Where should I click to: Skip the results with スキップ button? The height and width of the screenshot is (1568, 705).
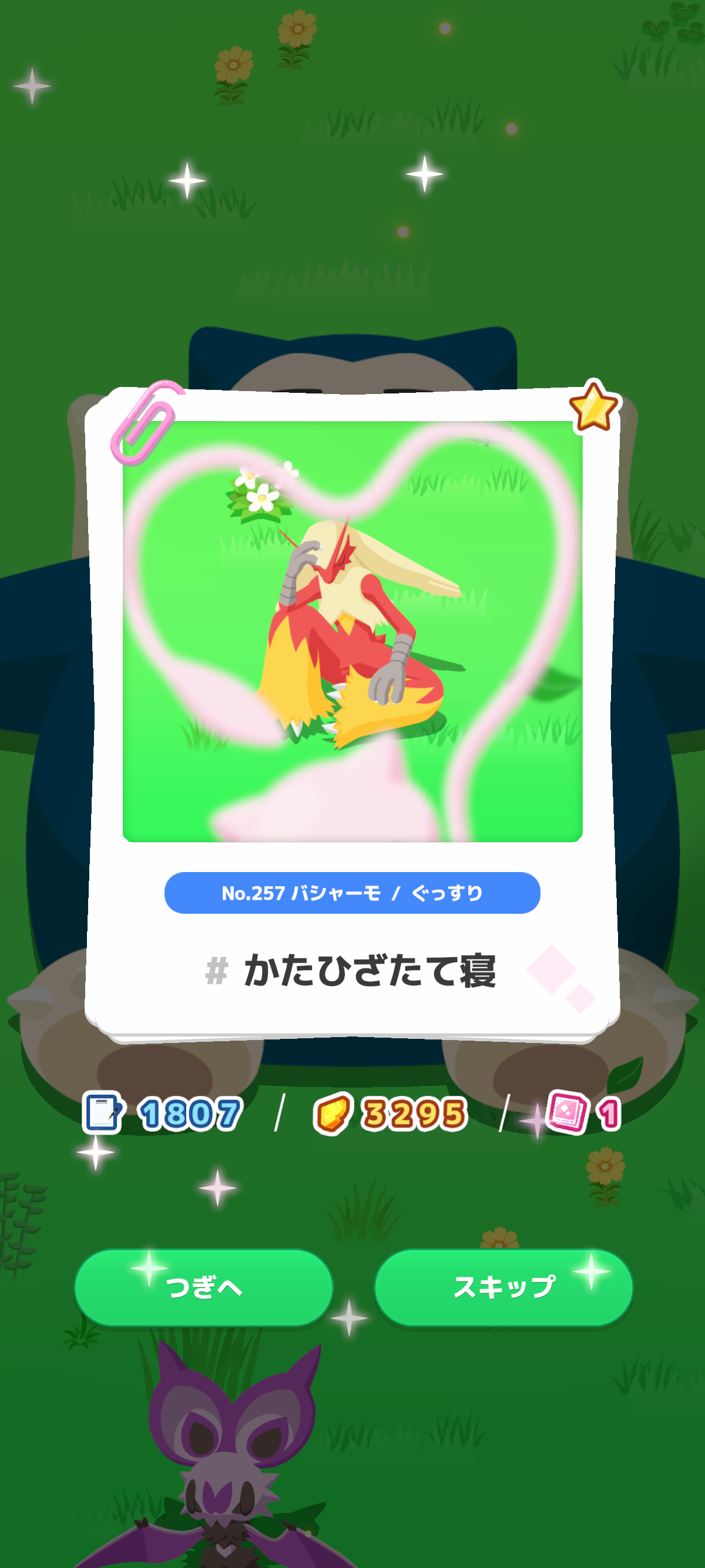coord(503,1287)
